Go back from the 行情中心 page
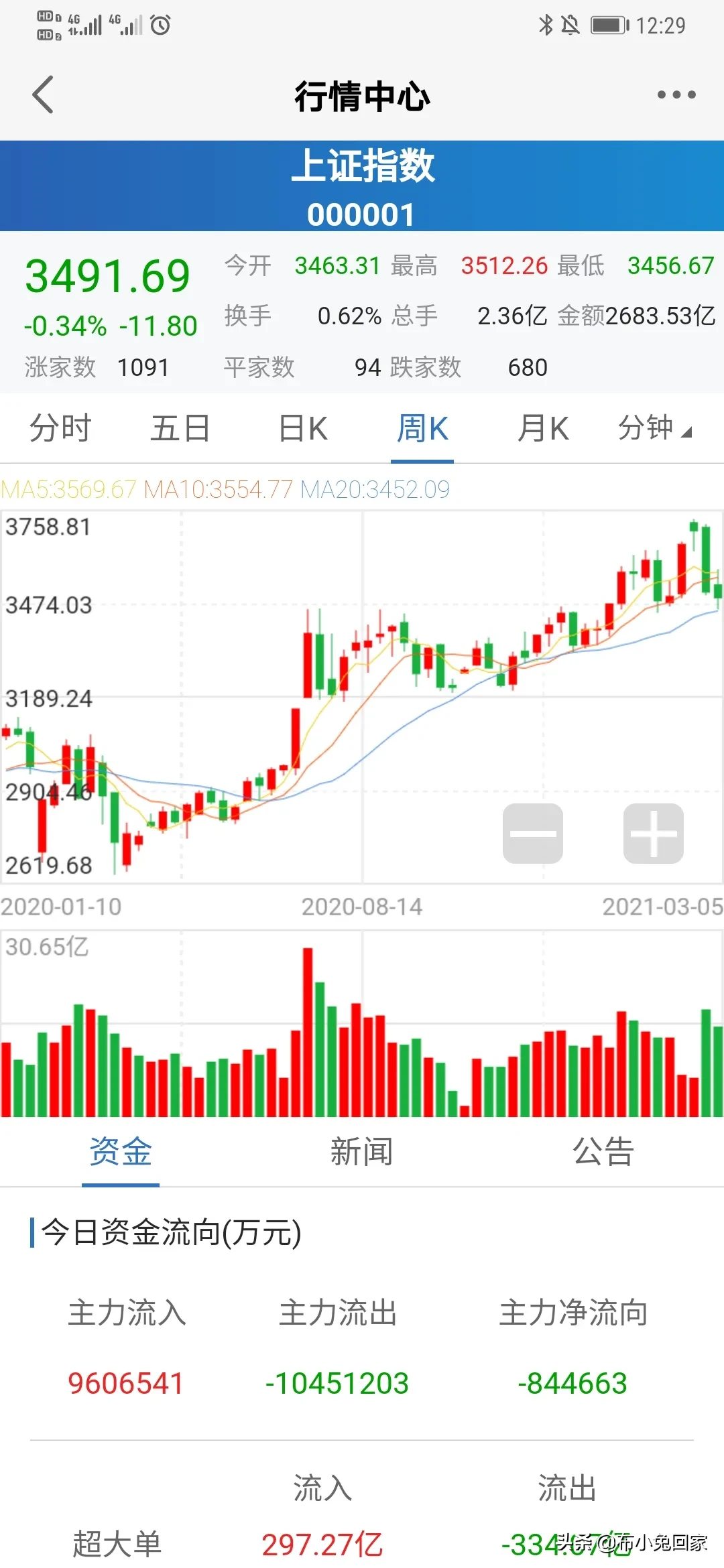Screen dimensions: 724x1568 (x=44, y=95)
